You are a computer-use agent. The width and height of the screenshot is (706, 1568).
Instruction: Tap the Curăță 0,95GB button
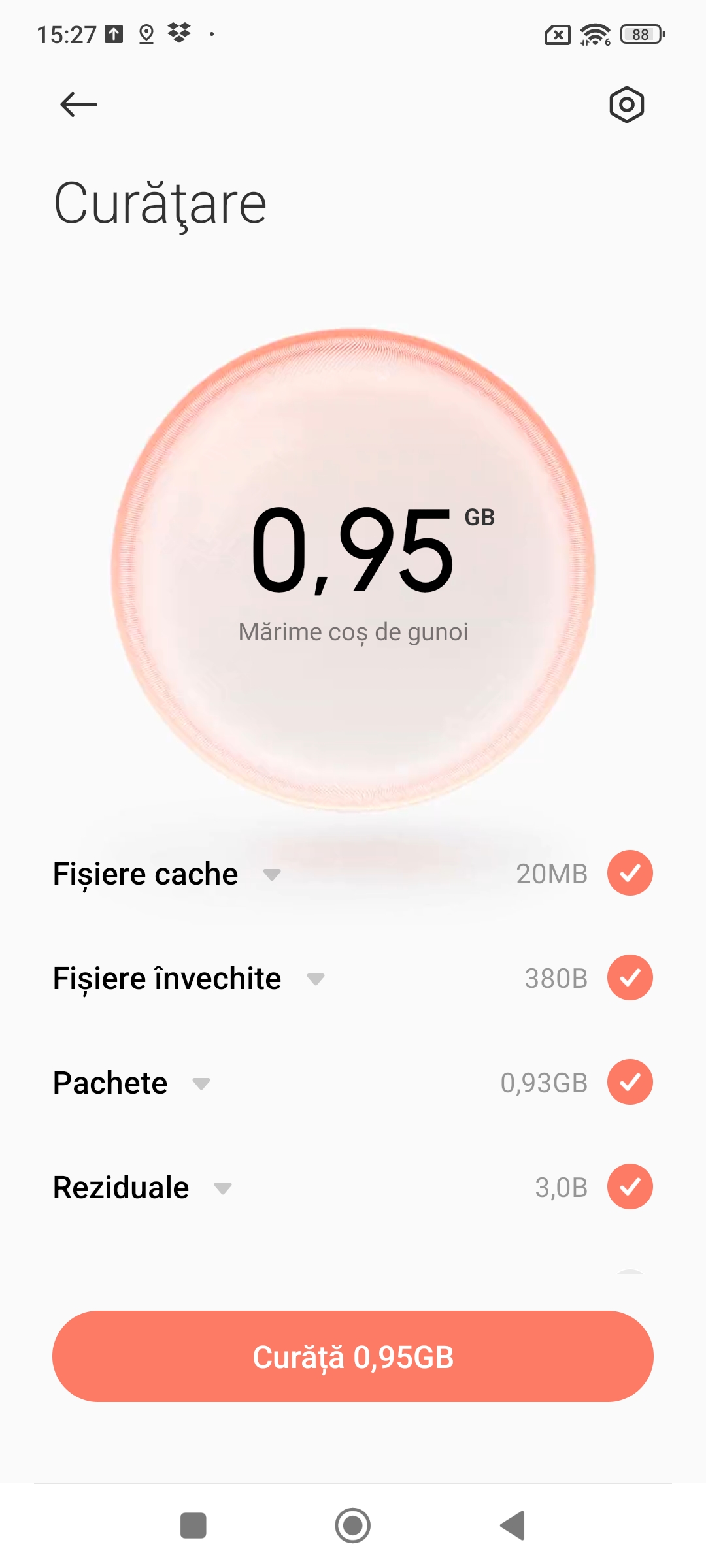(353, 1356)
